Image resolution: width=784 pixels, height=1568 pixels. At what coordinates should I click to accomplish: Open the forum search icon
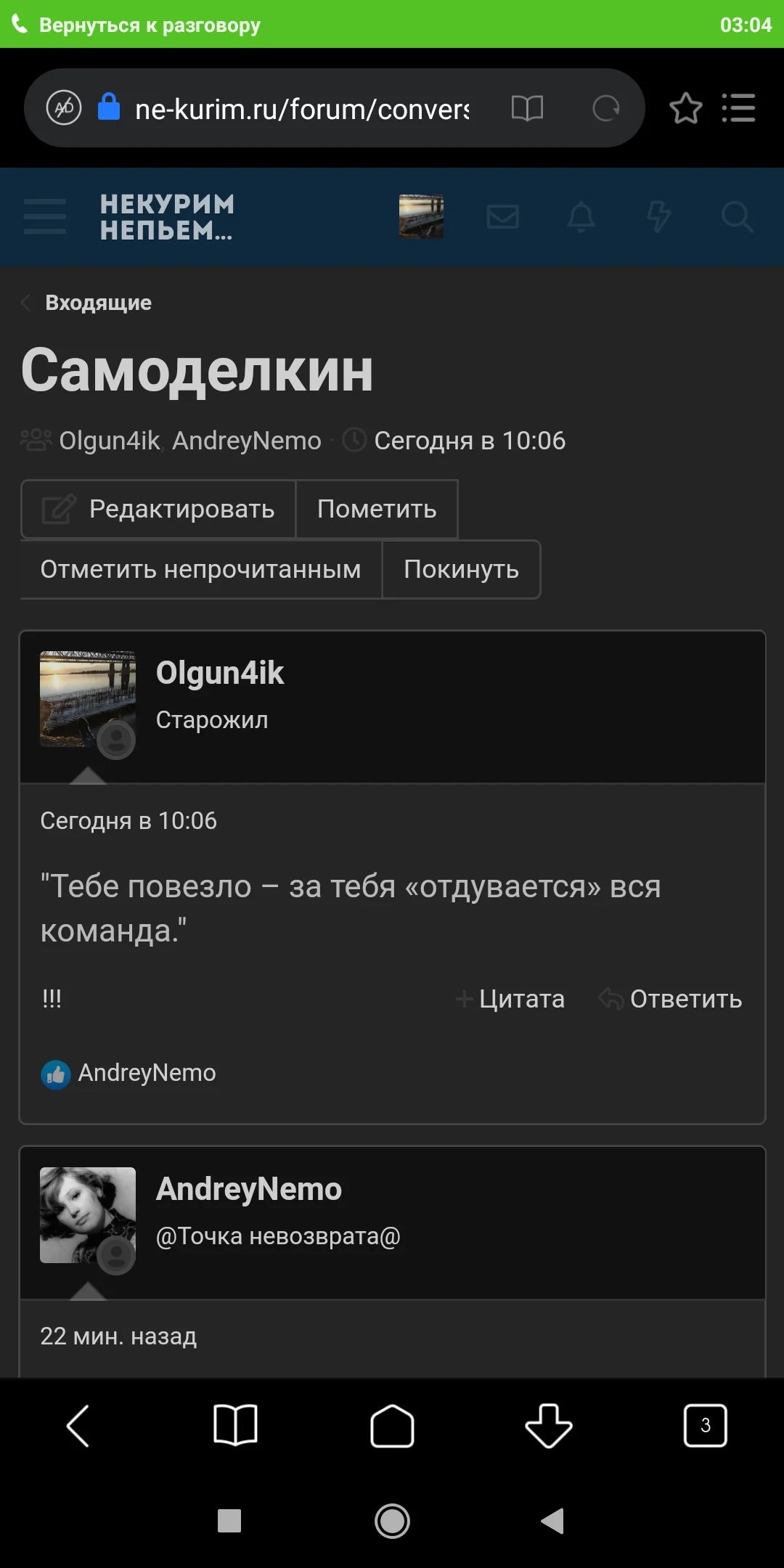[738, 216]
